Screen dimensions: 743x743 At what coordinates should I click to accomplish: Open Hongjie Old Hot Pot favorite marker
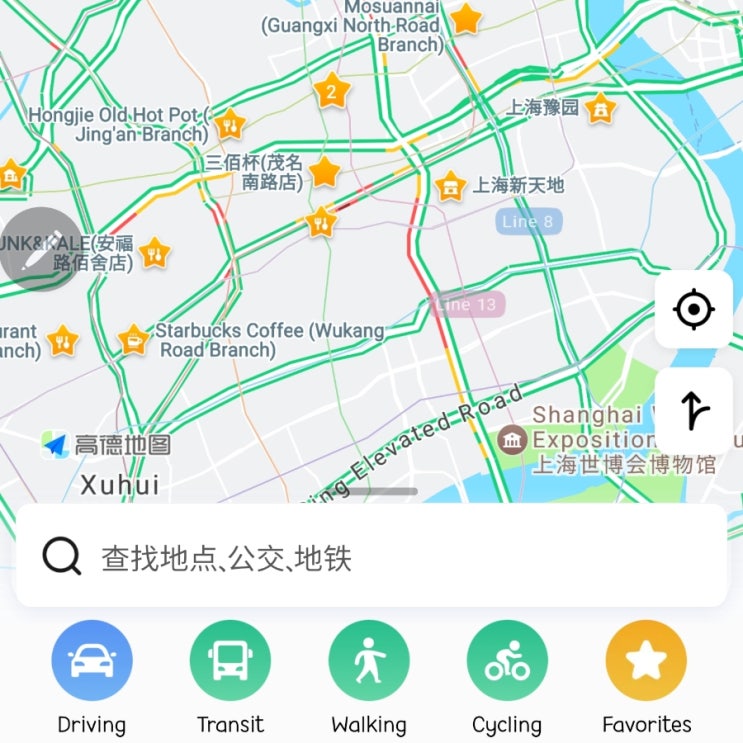pos(230,124)
